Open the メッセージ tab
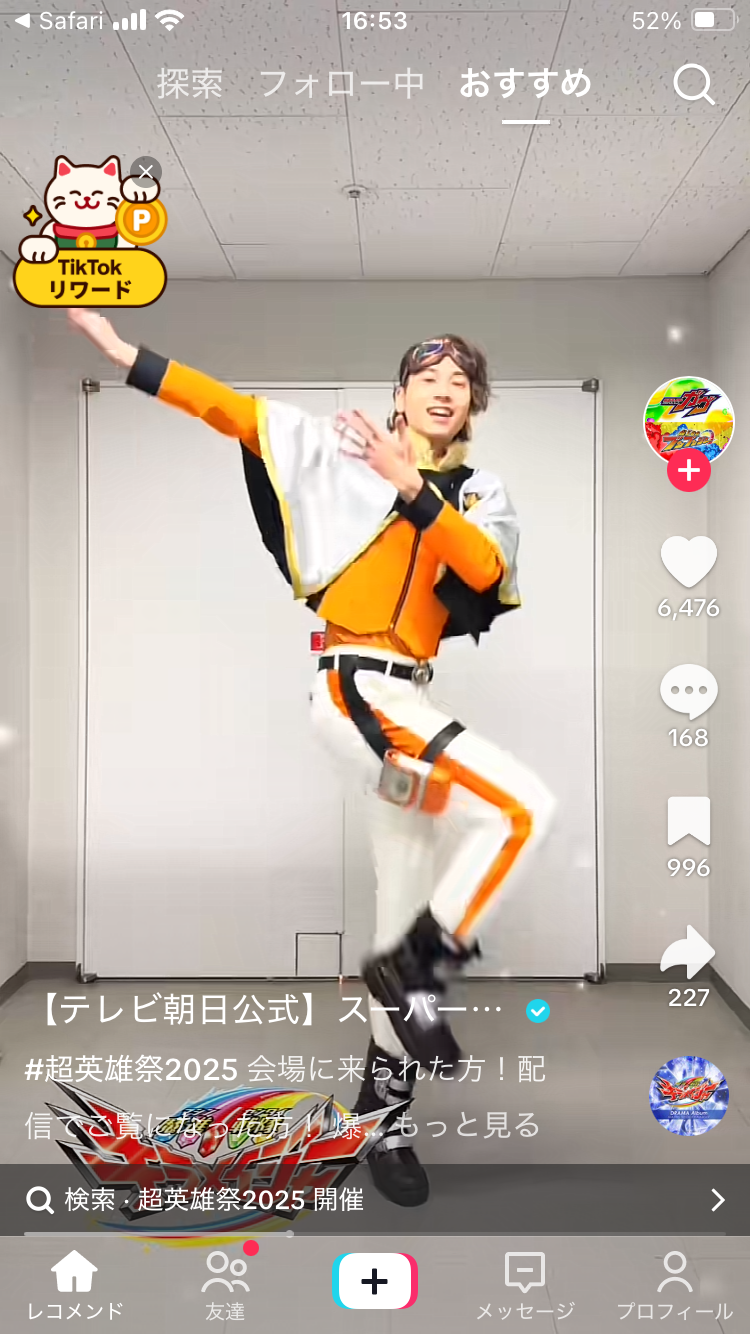The width and height of the screenshot is (750, 1334). click(x=525, y=1284)
